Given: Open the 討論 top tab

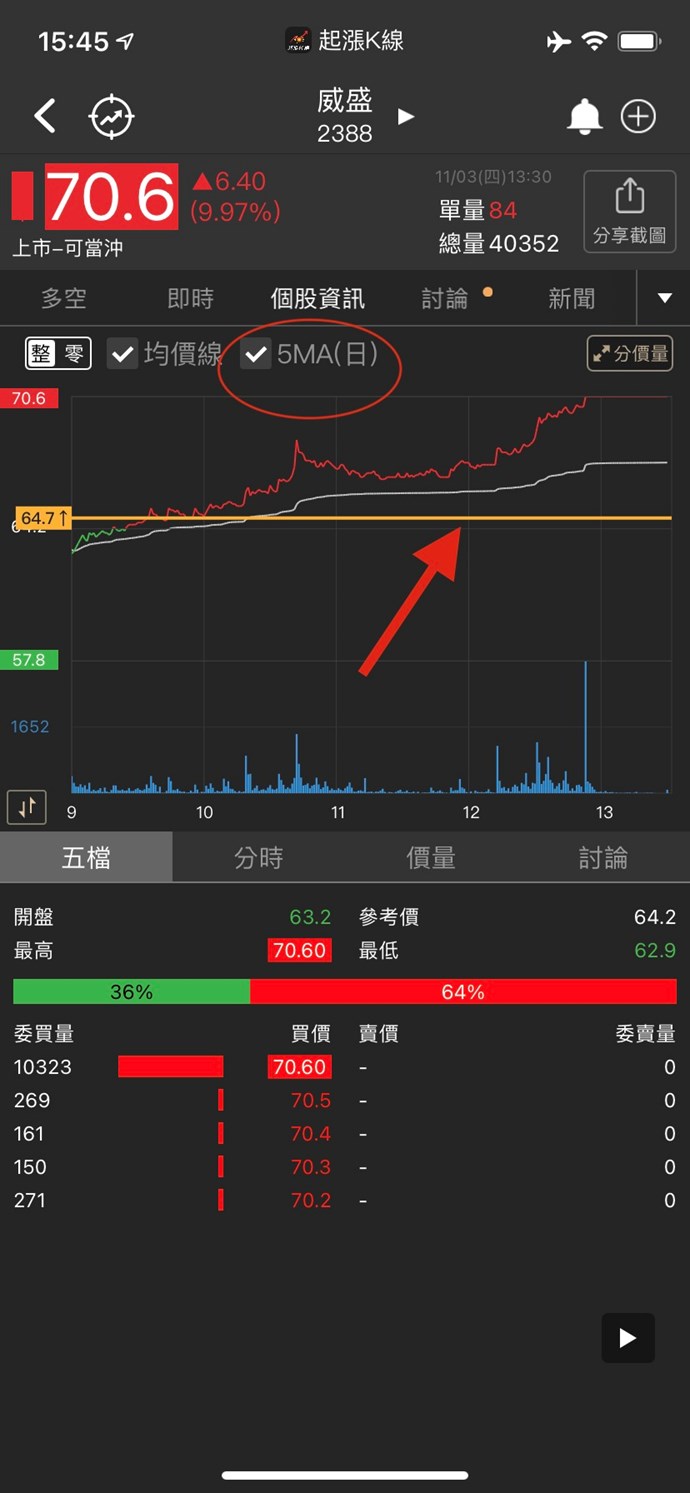Looking at the screenshot, I should pyautogui.click(x=445, y=298).
